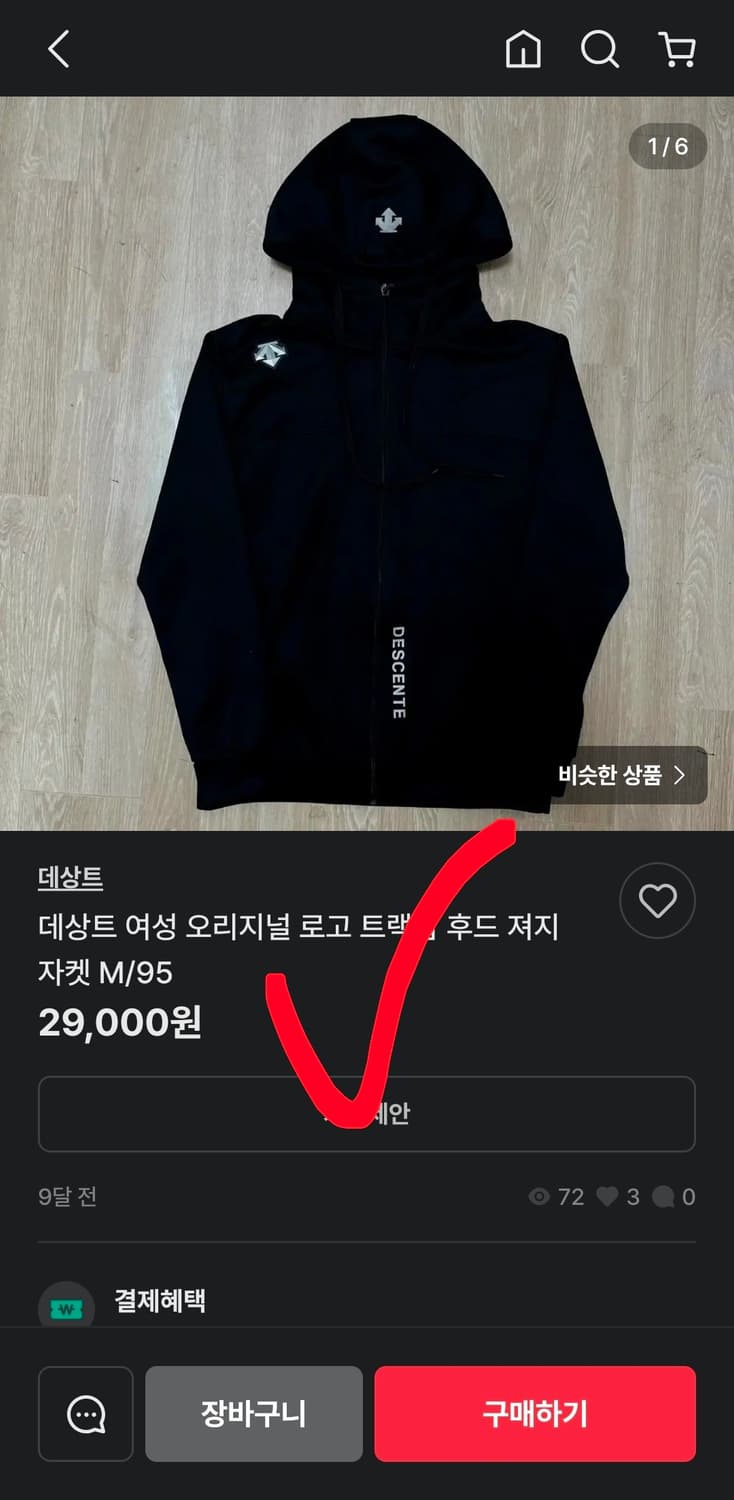Tap the 29,000원 price label
The height and width of the screenshot is (1500, 734).
pyautogui.click(x=119, y=1023)
